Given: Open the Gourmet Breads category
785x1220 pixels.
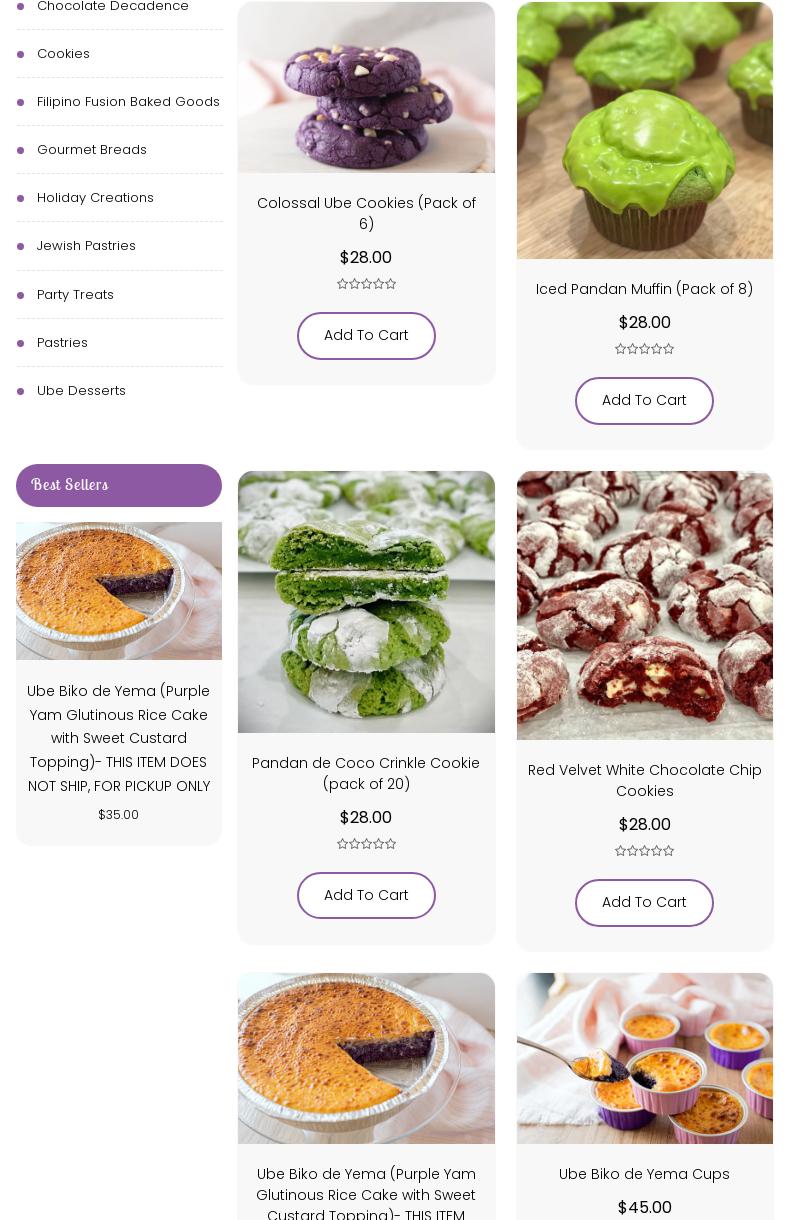Looking at the screenshot, I should pos(92,150).
